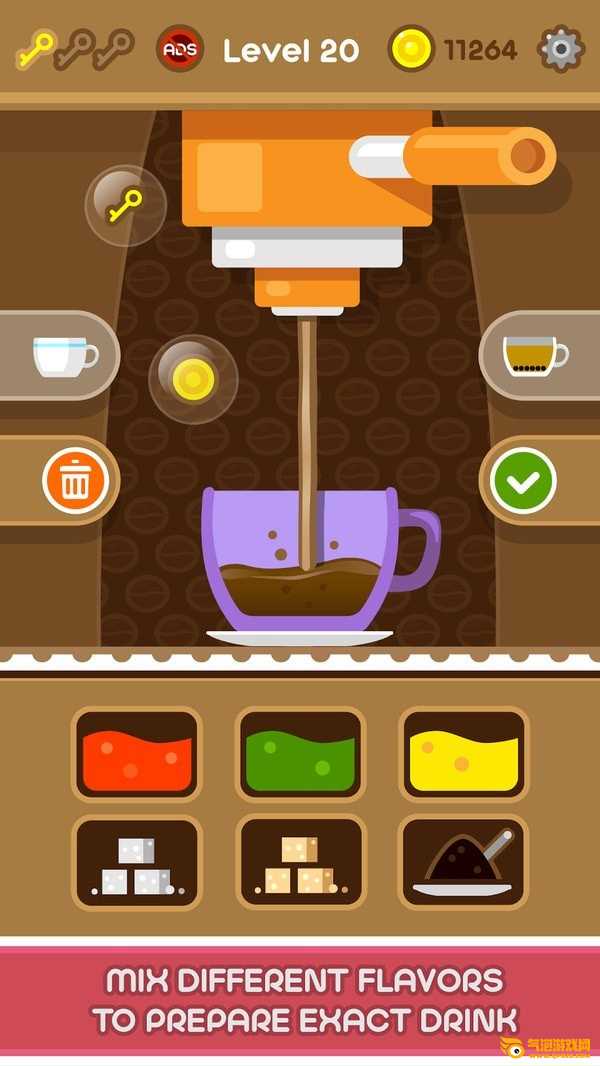Add the yellow syrup flavor
The height and width of the screenshot is (1066, 600).
[x=464, y=757]
